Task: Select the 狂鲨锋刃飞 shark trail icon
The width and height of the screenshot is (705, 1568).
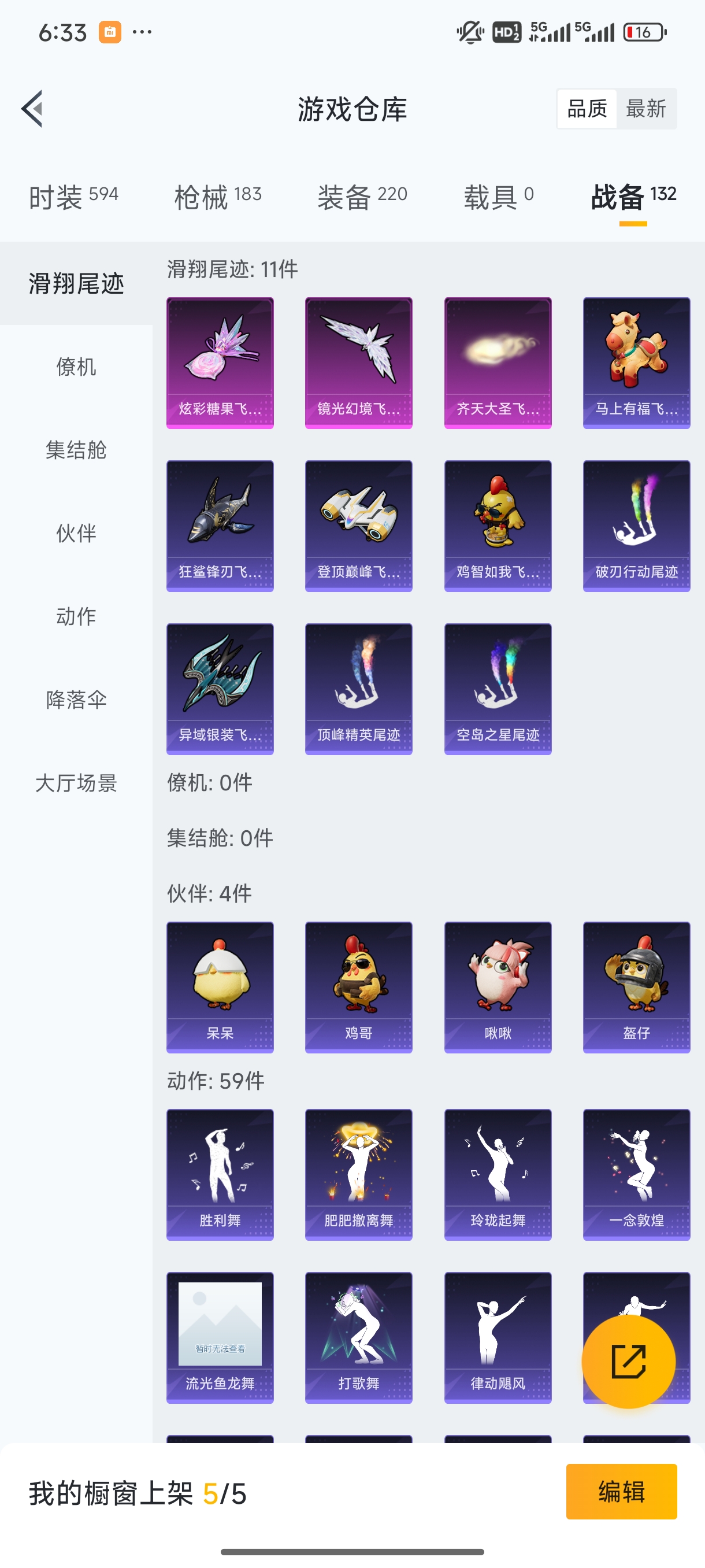Action: pyautogui.click(x=220, y=526)
